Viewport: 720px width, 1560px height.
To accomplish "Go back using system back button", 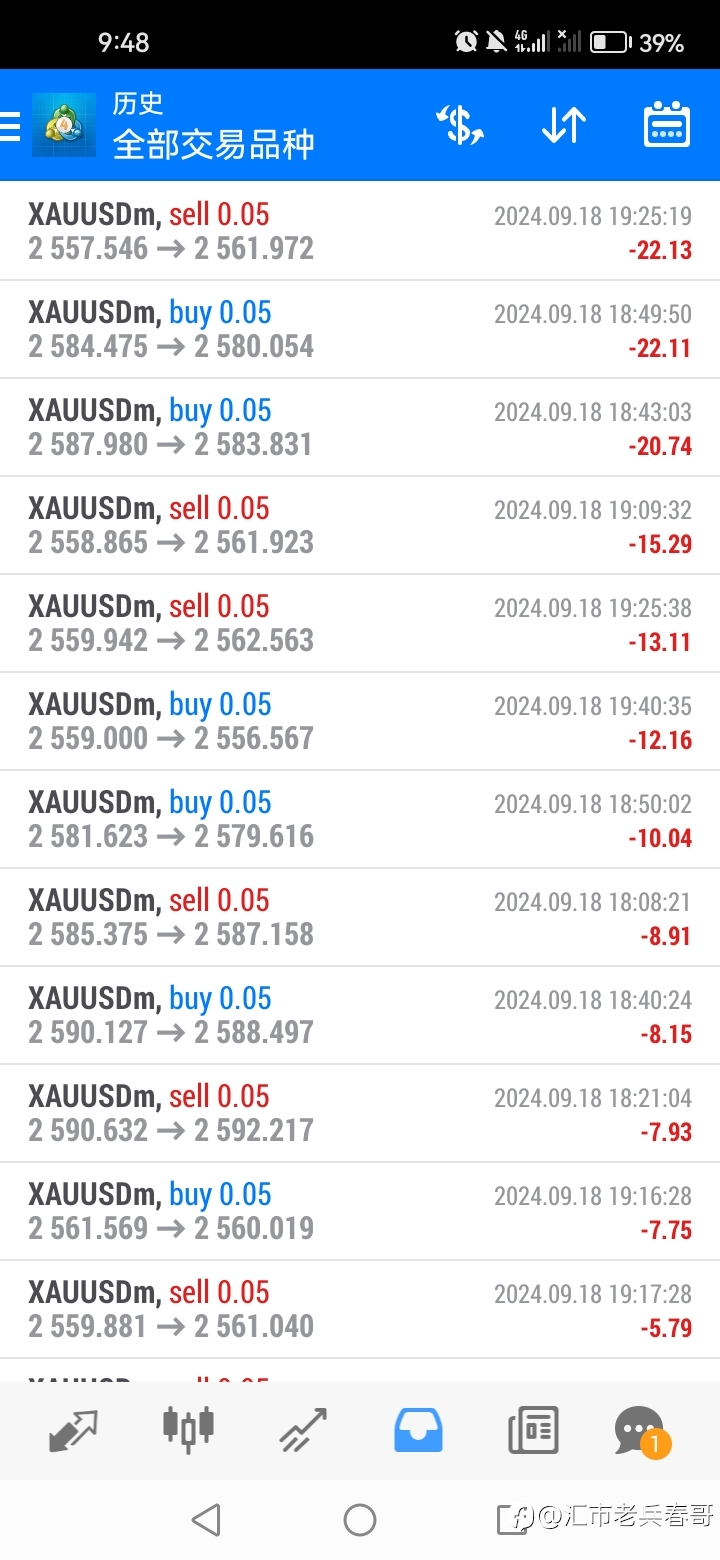I will click(206, 1520).
